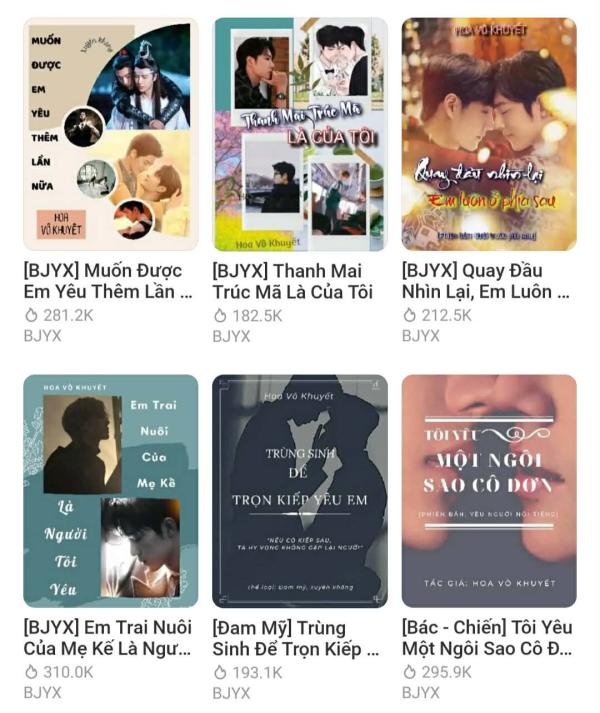Tap the Trùng Sinh Để Trọn Kiếp story
Viewport: 600px width, 713px height.
click(x=300, y=491)
